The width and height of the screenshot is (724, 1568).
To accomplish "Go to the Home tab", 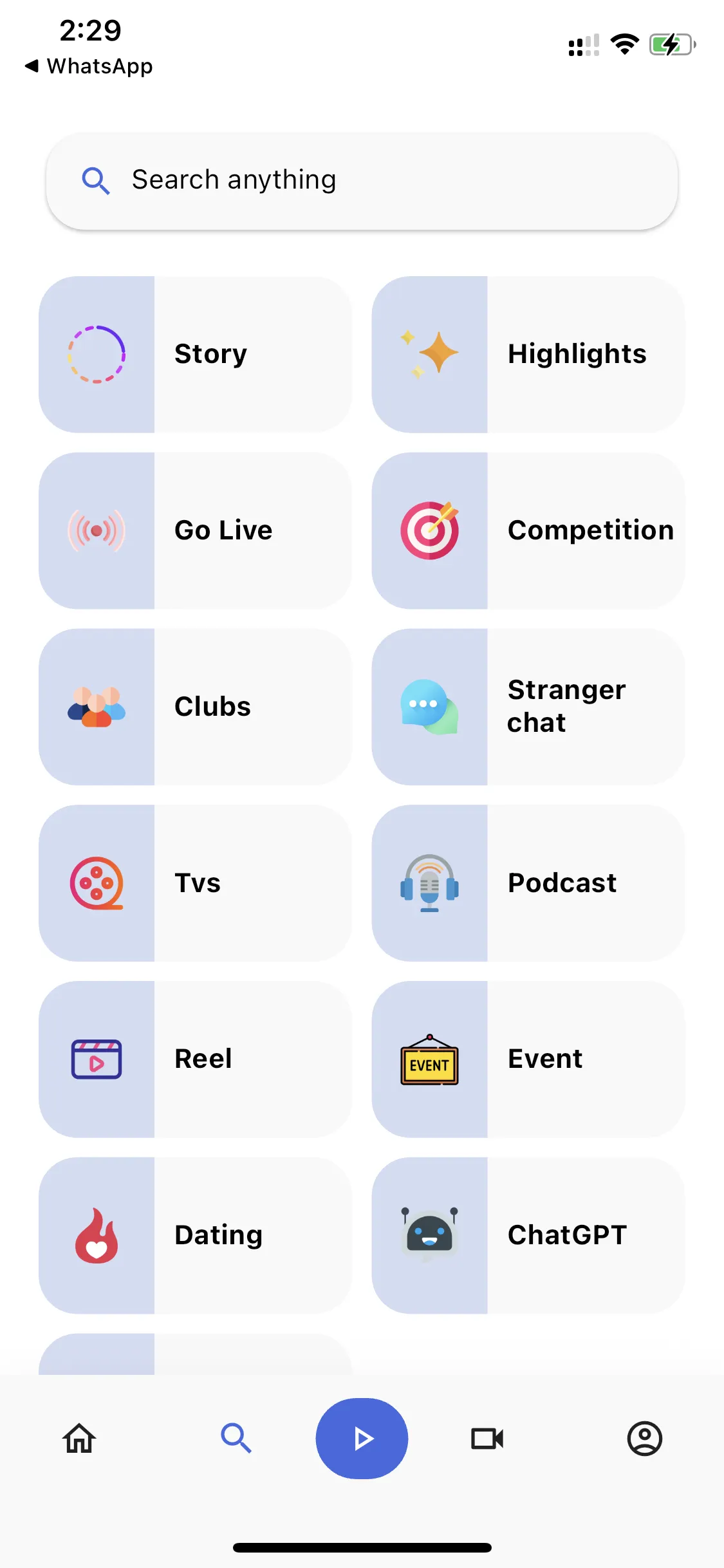I will point(79,1439).
